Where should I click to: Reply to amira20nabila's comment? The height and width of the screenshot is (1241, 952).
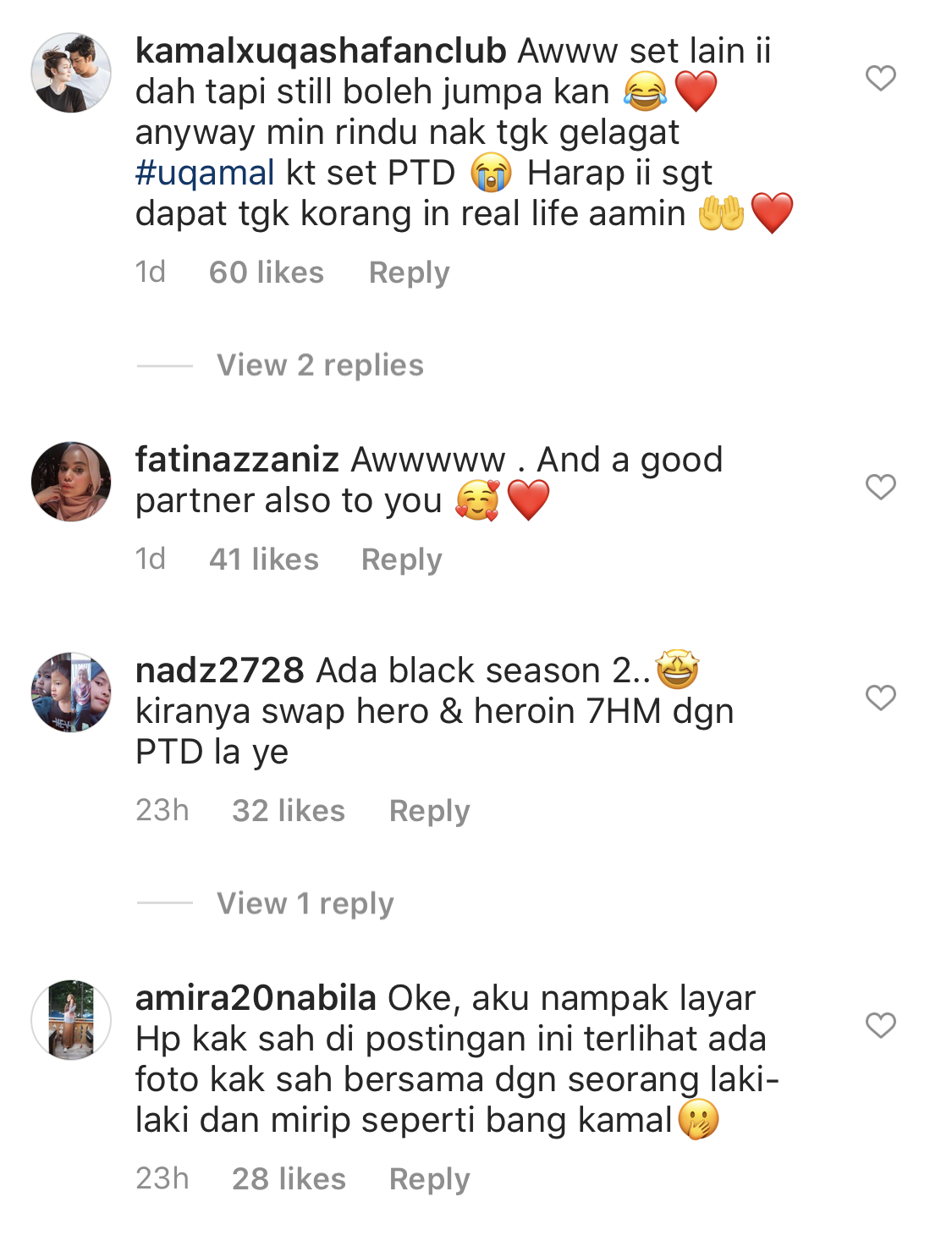[429, 1179]
